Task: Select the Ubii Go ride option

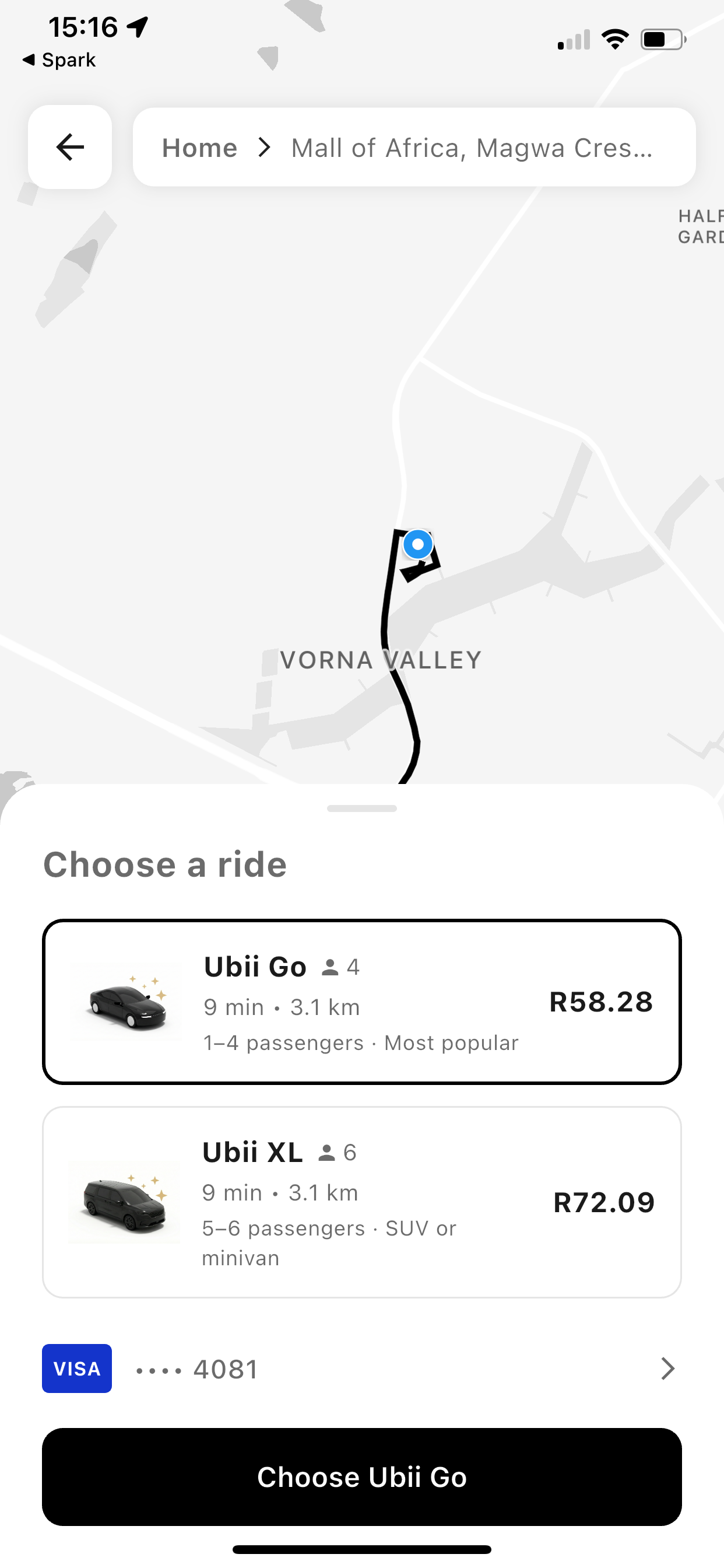Action: [x=362, y=1003]
